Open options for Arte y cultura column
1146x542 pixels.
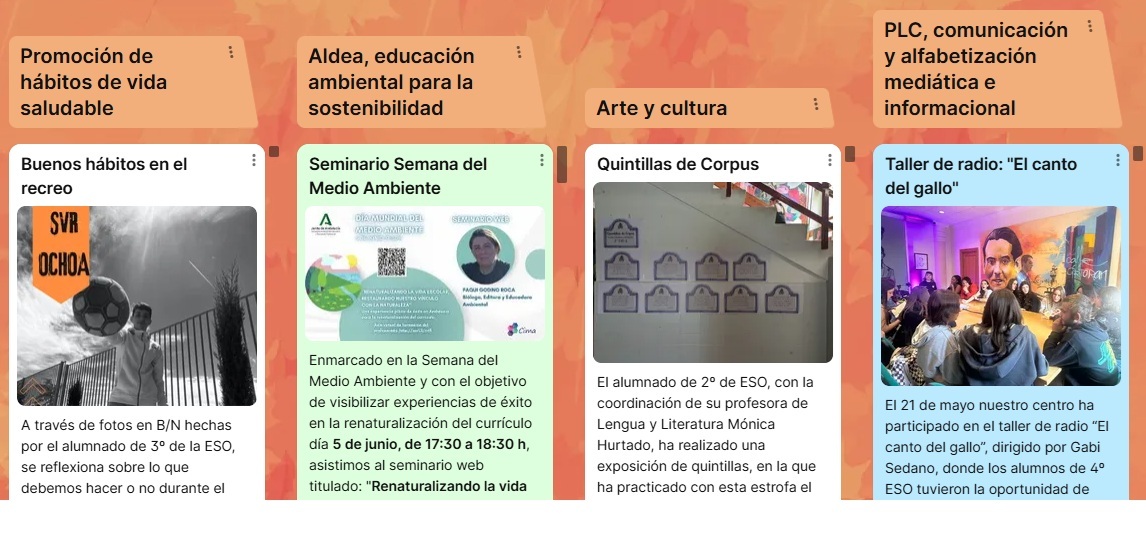coord(816,104)
